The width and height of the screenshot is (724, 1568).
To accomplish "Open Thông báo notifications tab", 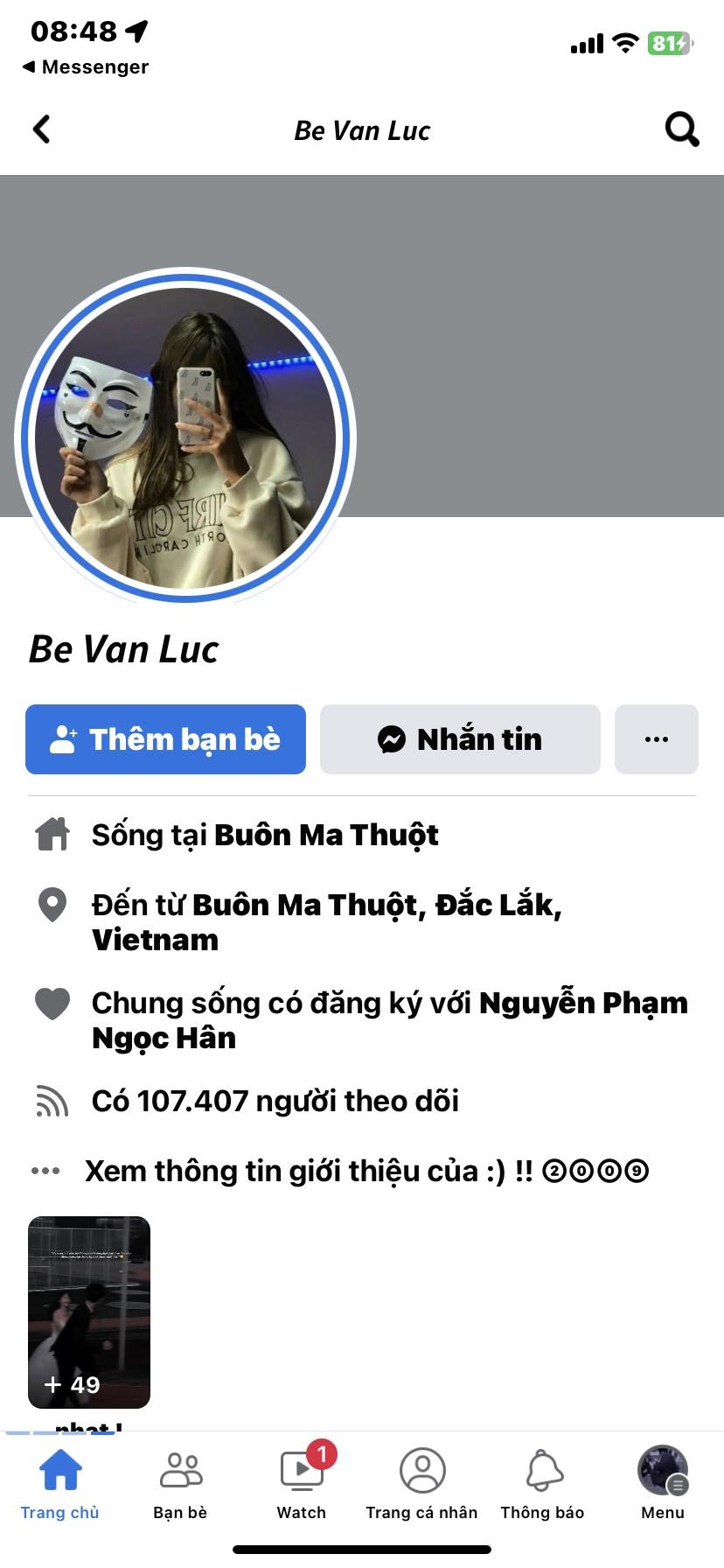I will pyautogui.click(x=542, y=1485).
